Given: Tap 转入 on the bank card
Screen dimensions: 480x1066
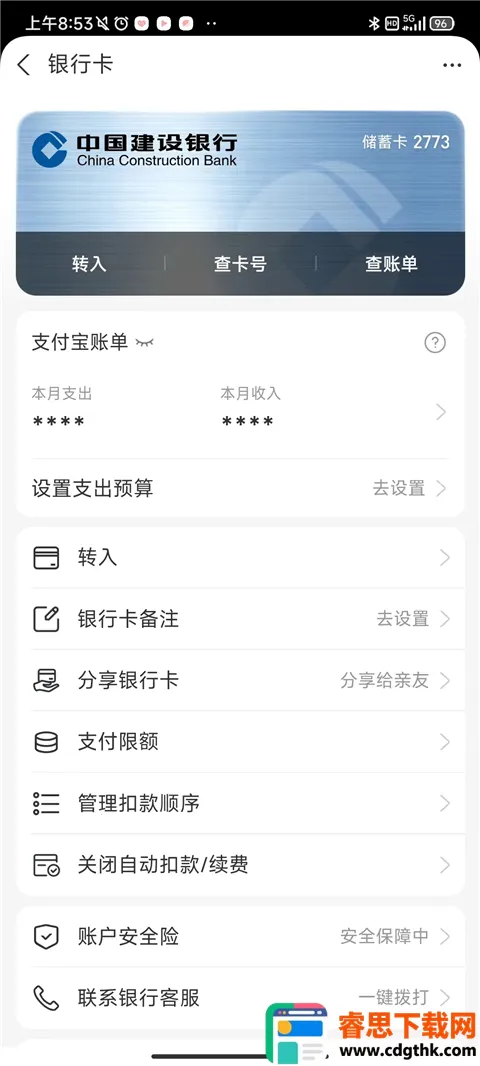Looking at the screenshot, I should tap(90, 264).
